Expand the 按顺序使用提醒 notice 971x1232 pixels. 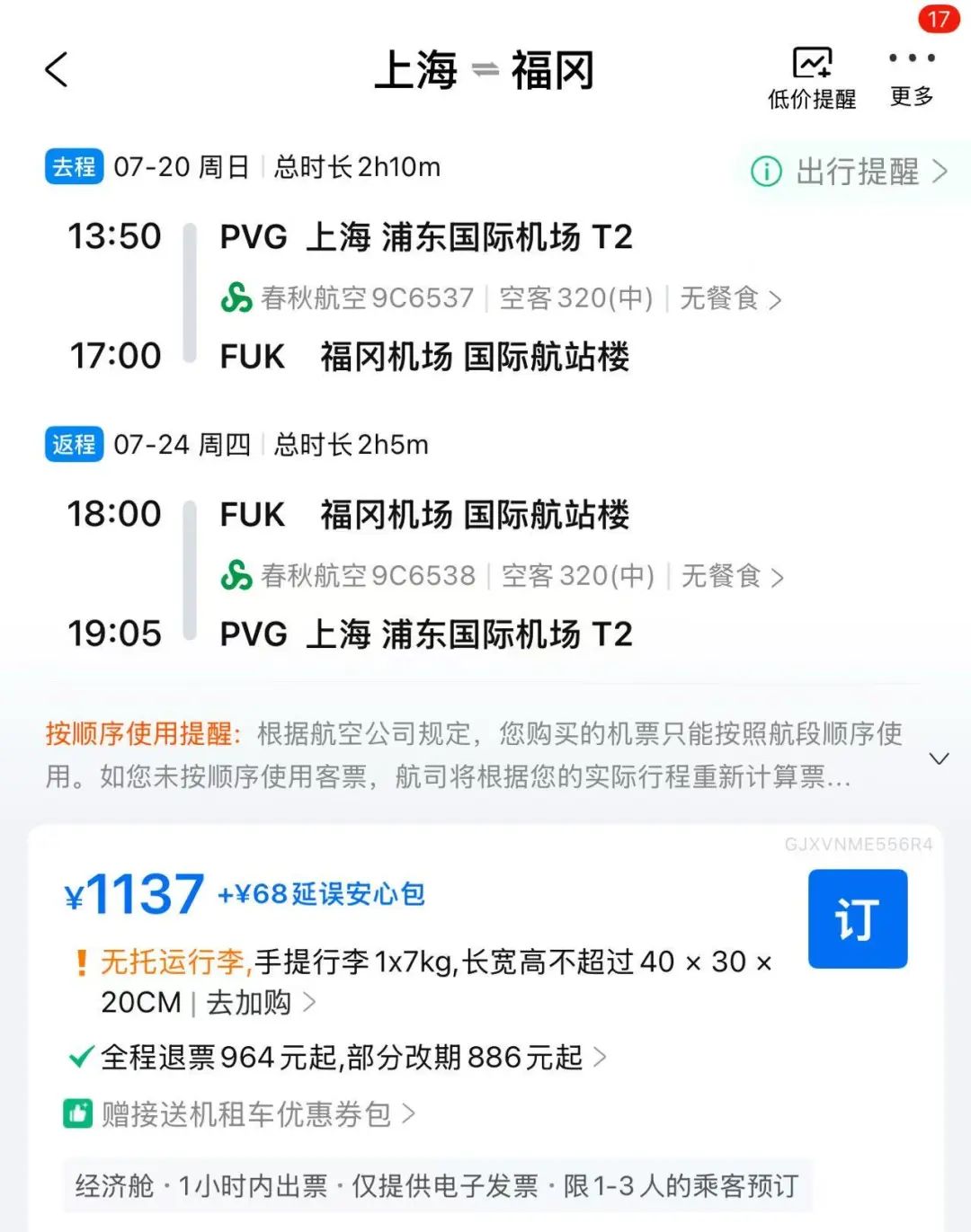pyautogui.click(x=939, y=758)
